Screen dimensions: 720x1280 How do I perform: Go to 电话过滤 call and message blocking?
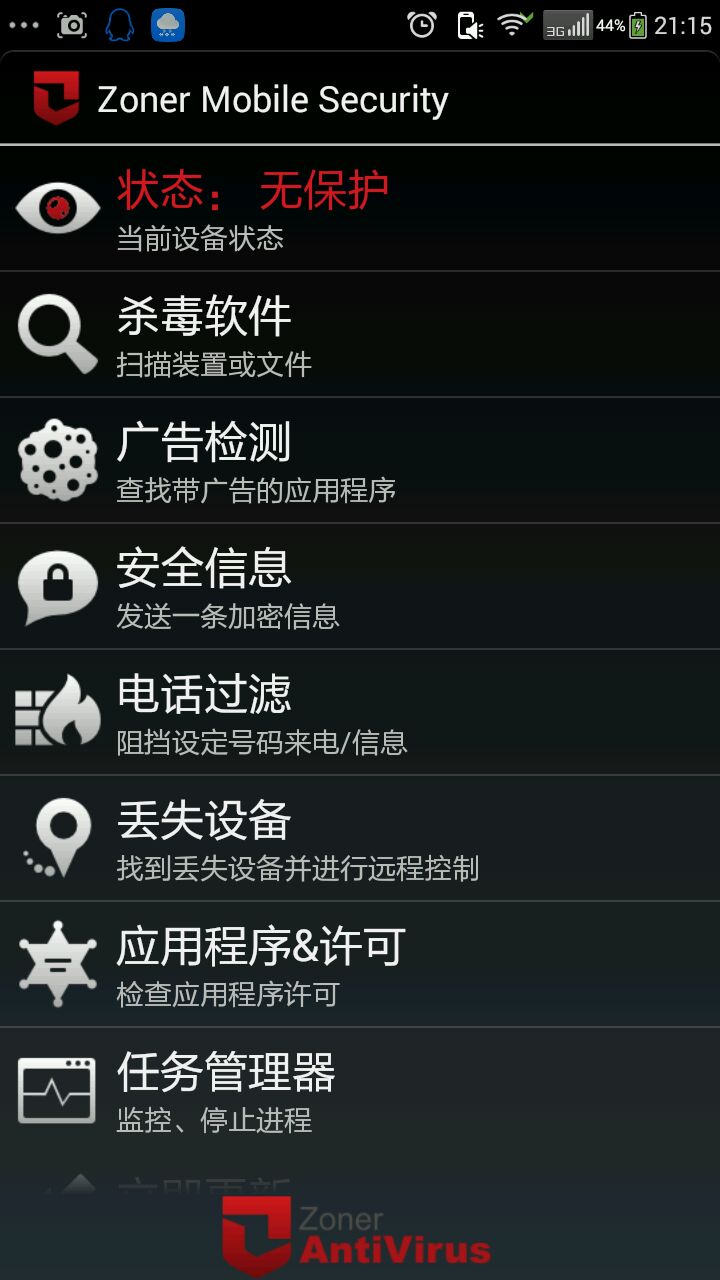(360, 713)
